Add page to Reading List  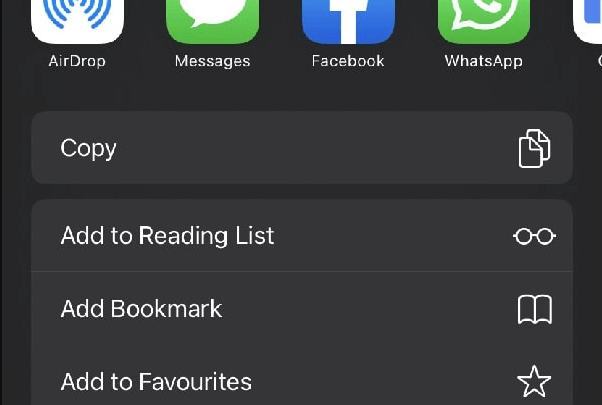(x=301, y=236)
